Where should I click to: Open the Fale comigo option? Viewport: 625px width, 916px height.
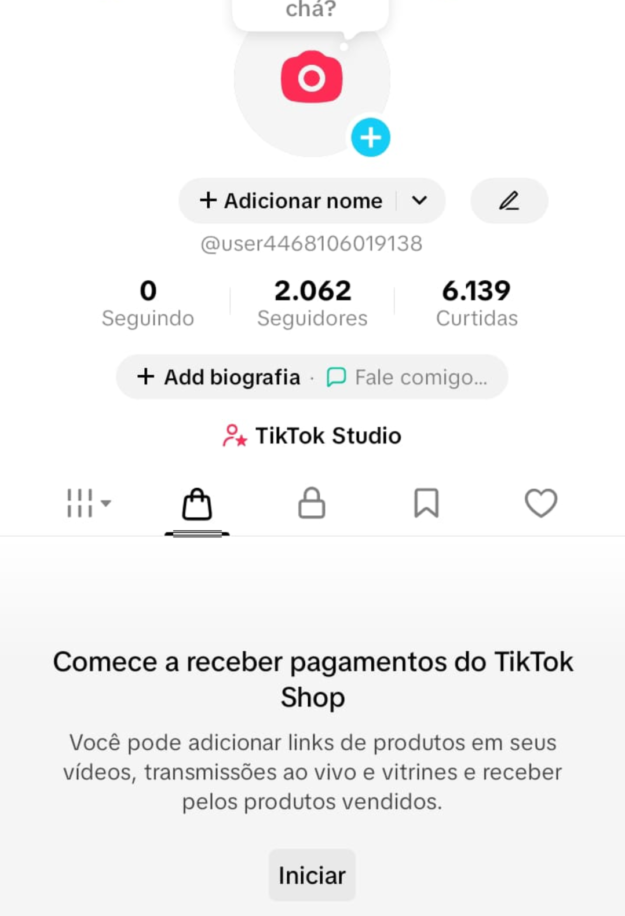pos(407,377)
